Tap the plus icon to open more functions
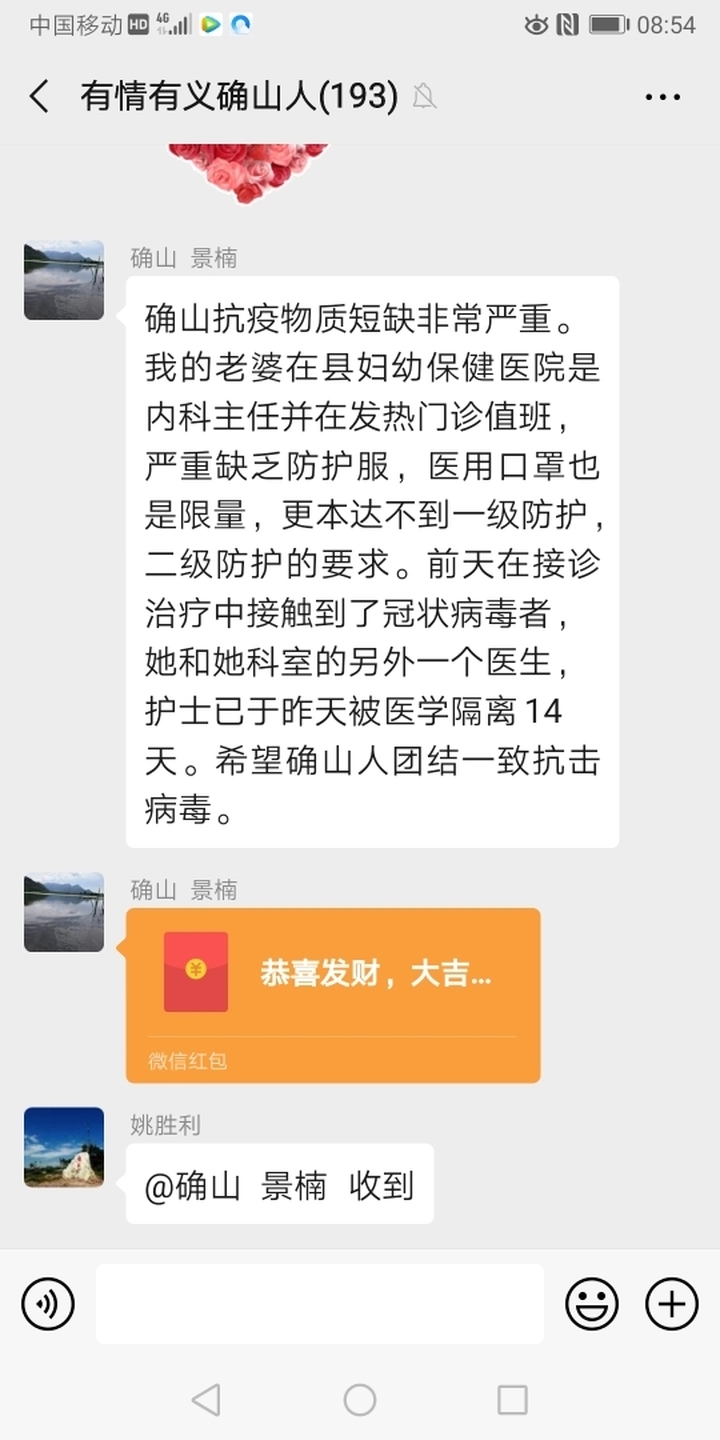The image size is (720, 1440). [671, 1304]
